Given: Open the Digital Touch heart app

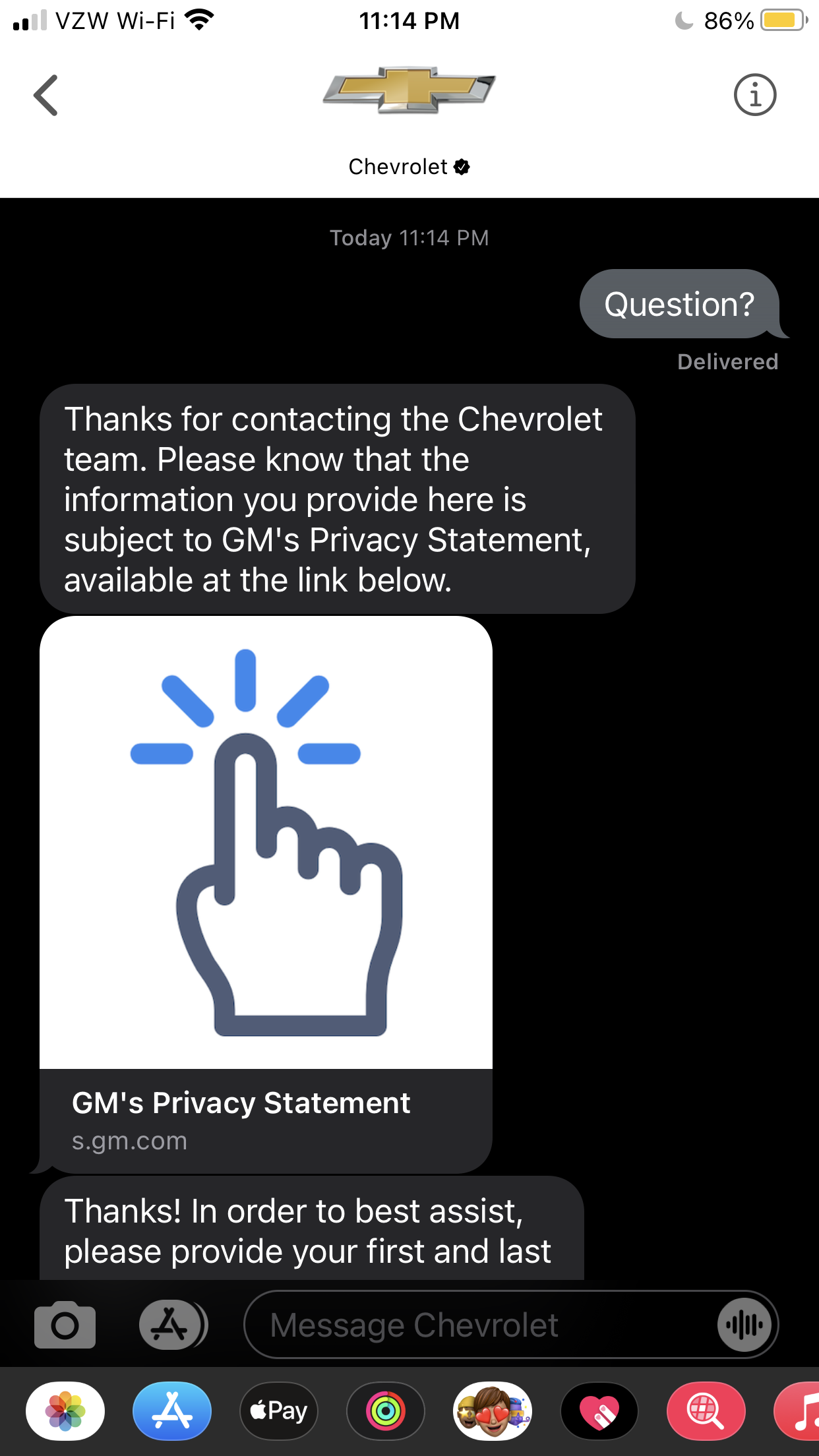Looking at the screenshot, I should (599, 1412).
